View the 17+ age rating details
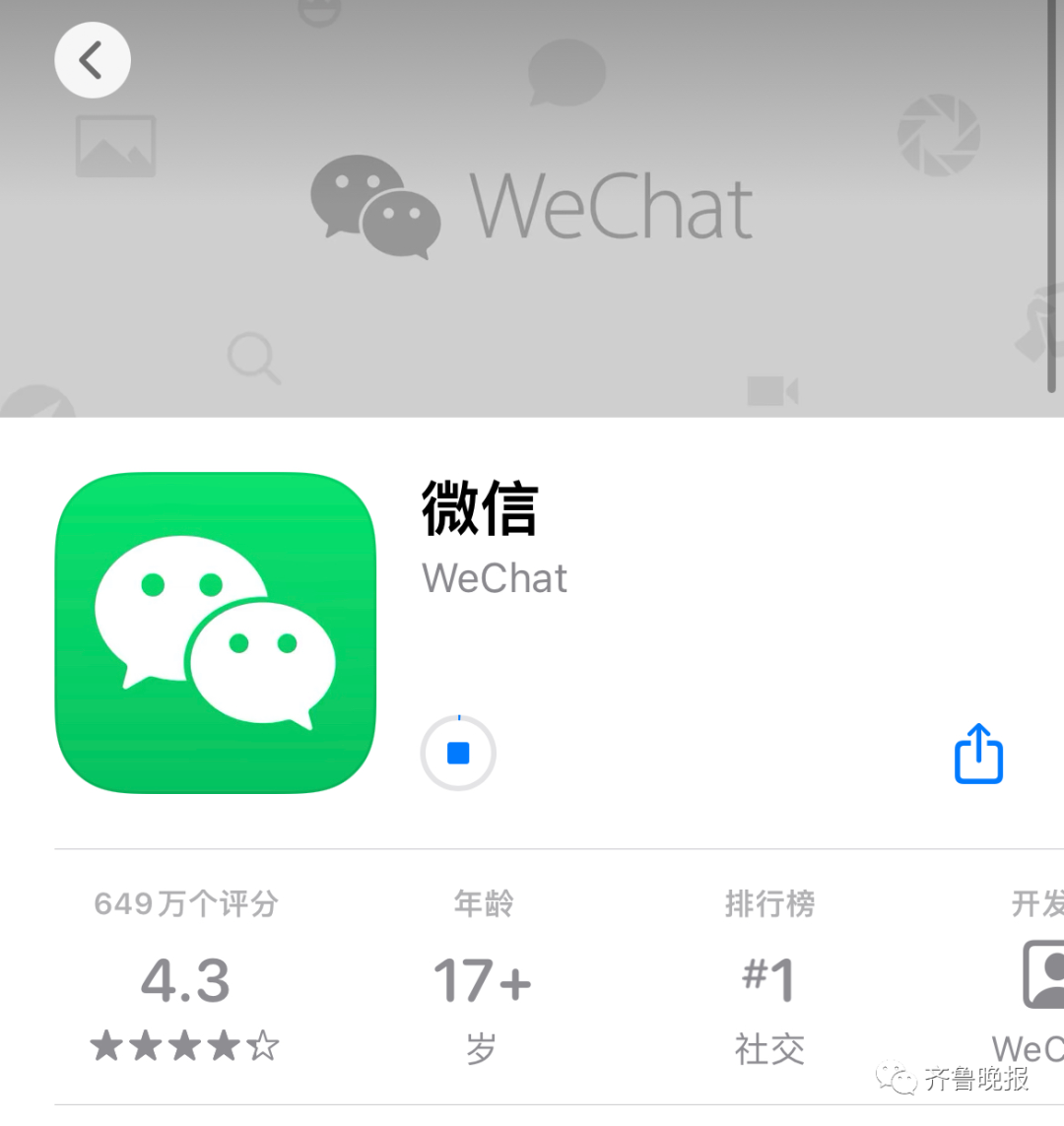 (x=482, y=980)
